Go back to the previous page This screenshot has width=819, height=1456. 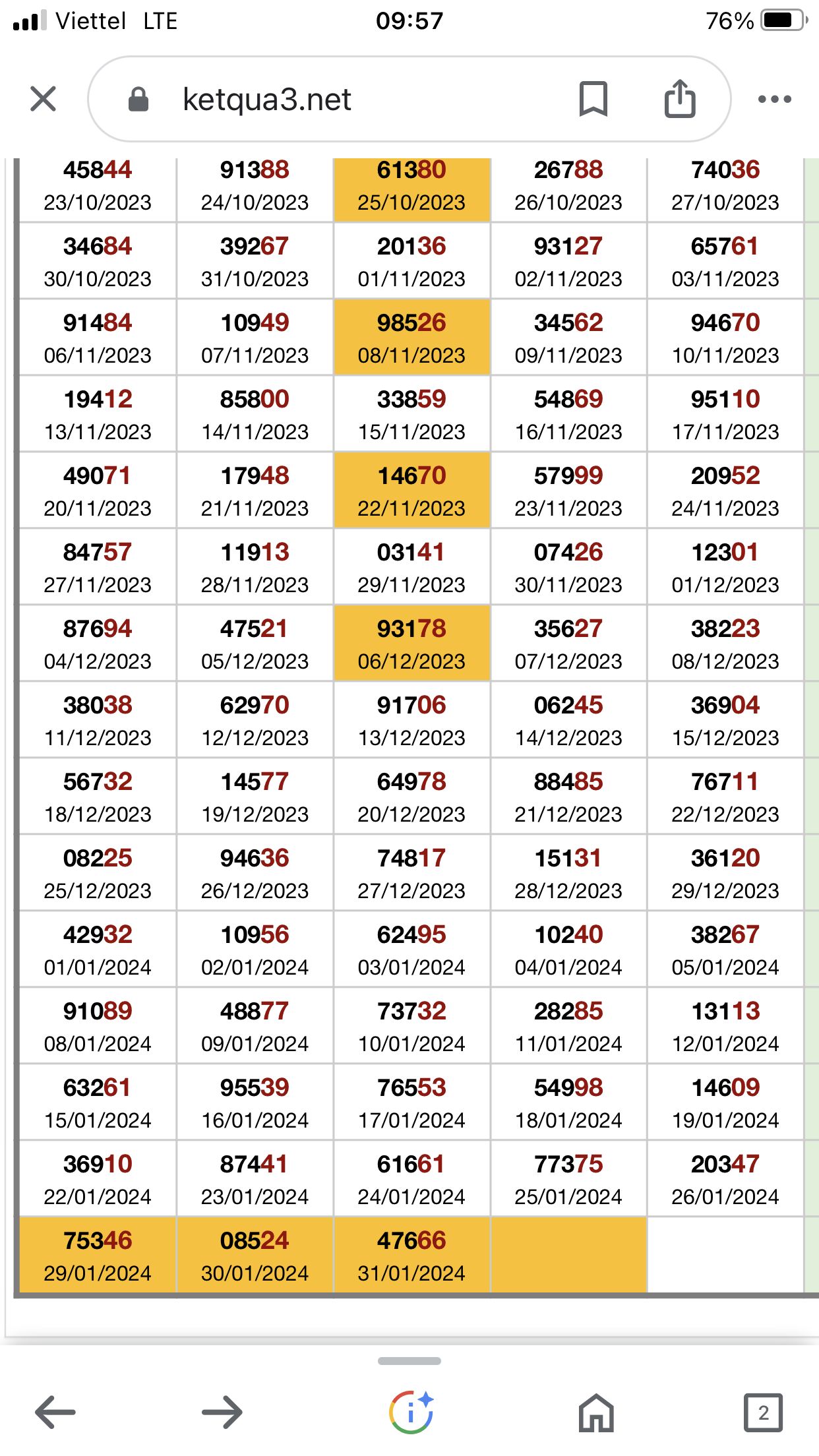click(55, 1412)
